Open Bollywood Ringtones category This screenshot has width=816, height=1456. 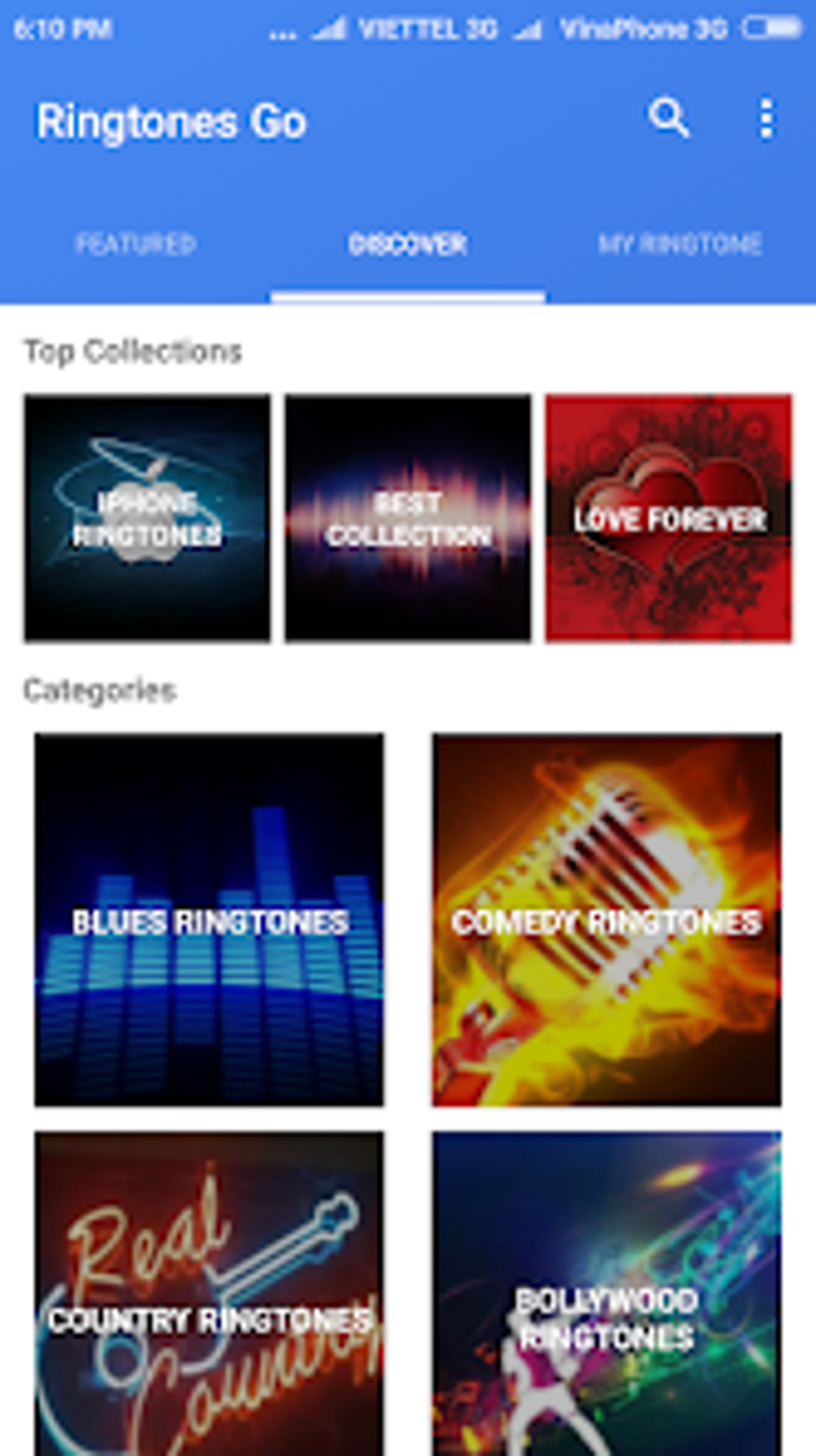coord(606,1294)
